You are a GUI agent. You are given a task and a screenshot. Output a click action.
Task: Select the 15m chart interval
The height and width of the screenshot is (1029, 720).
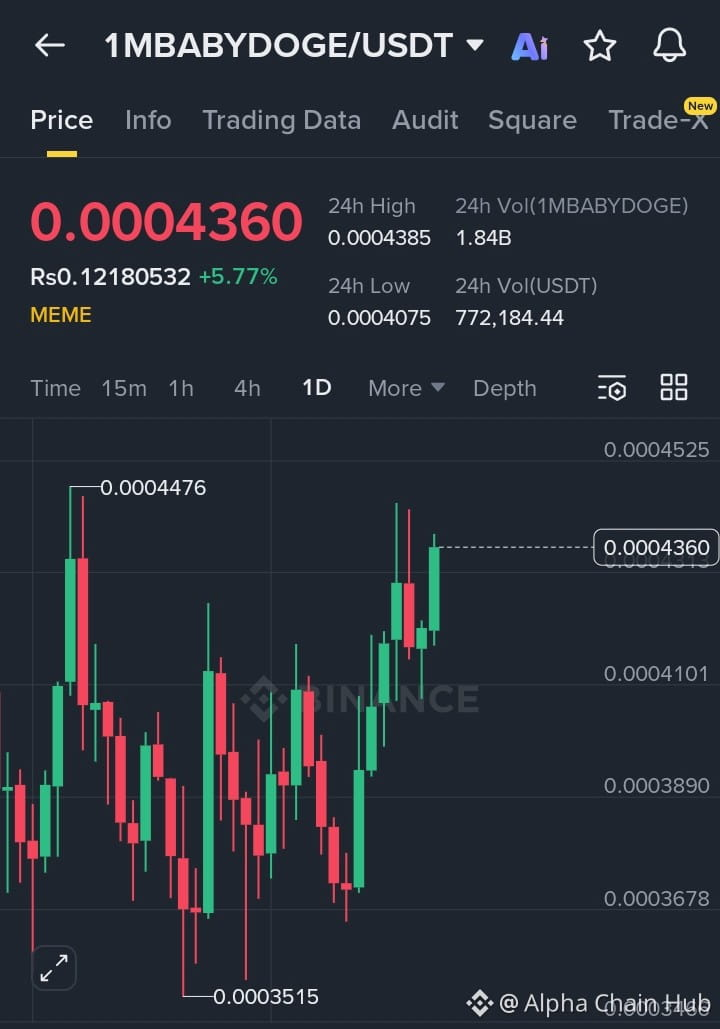[x=124, y=388]
